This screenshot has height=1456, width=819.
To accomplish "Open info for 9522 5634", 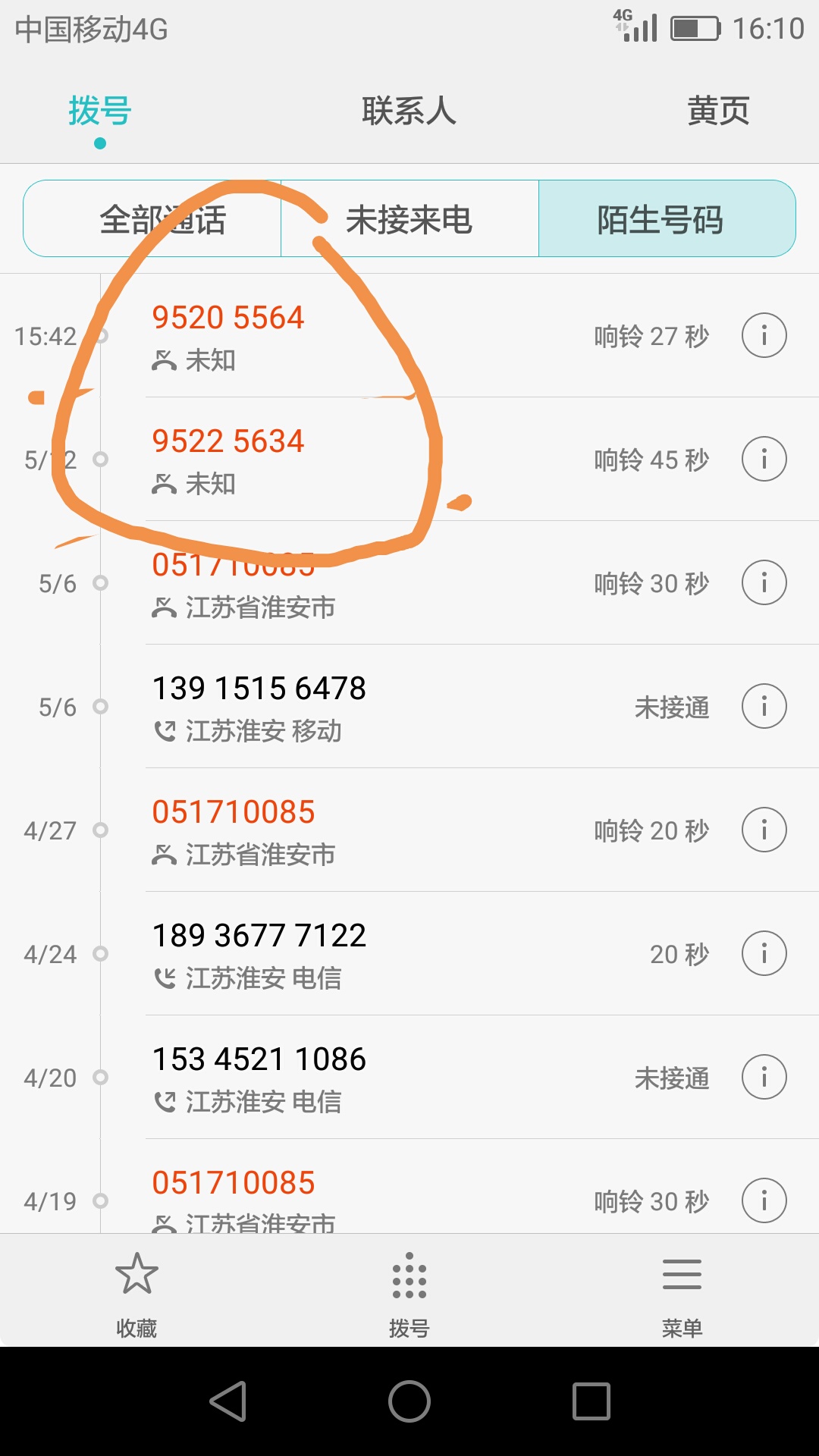I will pyautogui.click(x=764, y=459).
